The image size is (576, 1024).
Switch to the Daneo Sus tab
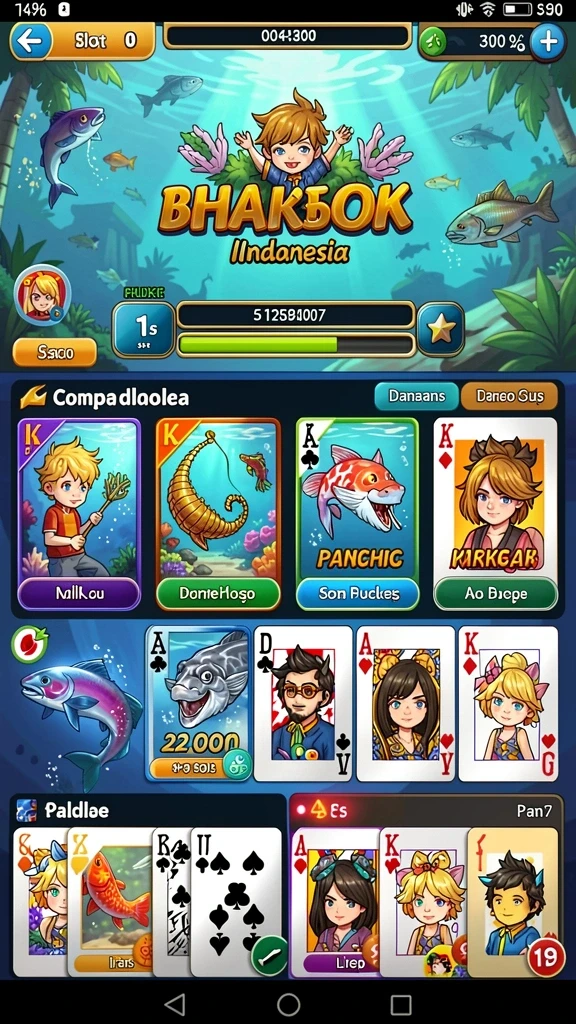(x=509, y=396)
